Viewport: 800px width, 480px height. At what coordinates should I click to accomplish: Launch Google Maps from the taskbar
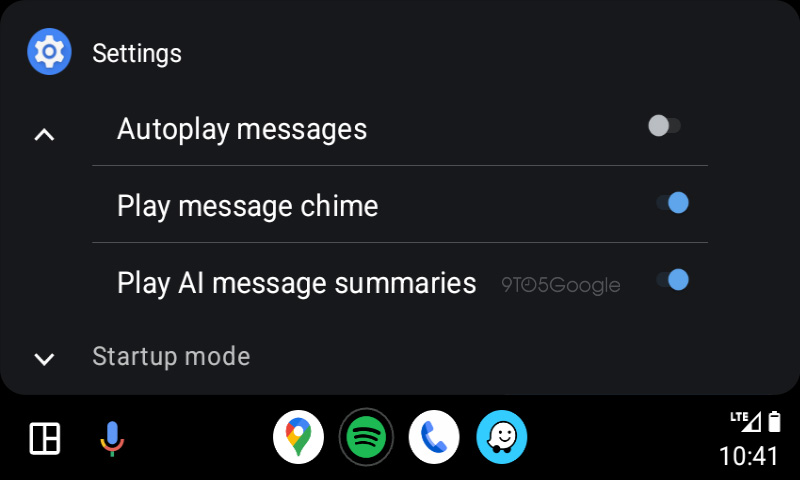[x=298, y=437]
